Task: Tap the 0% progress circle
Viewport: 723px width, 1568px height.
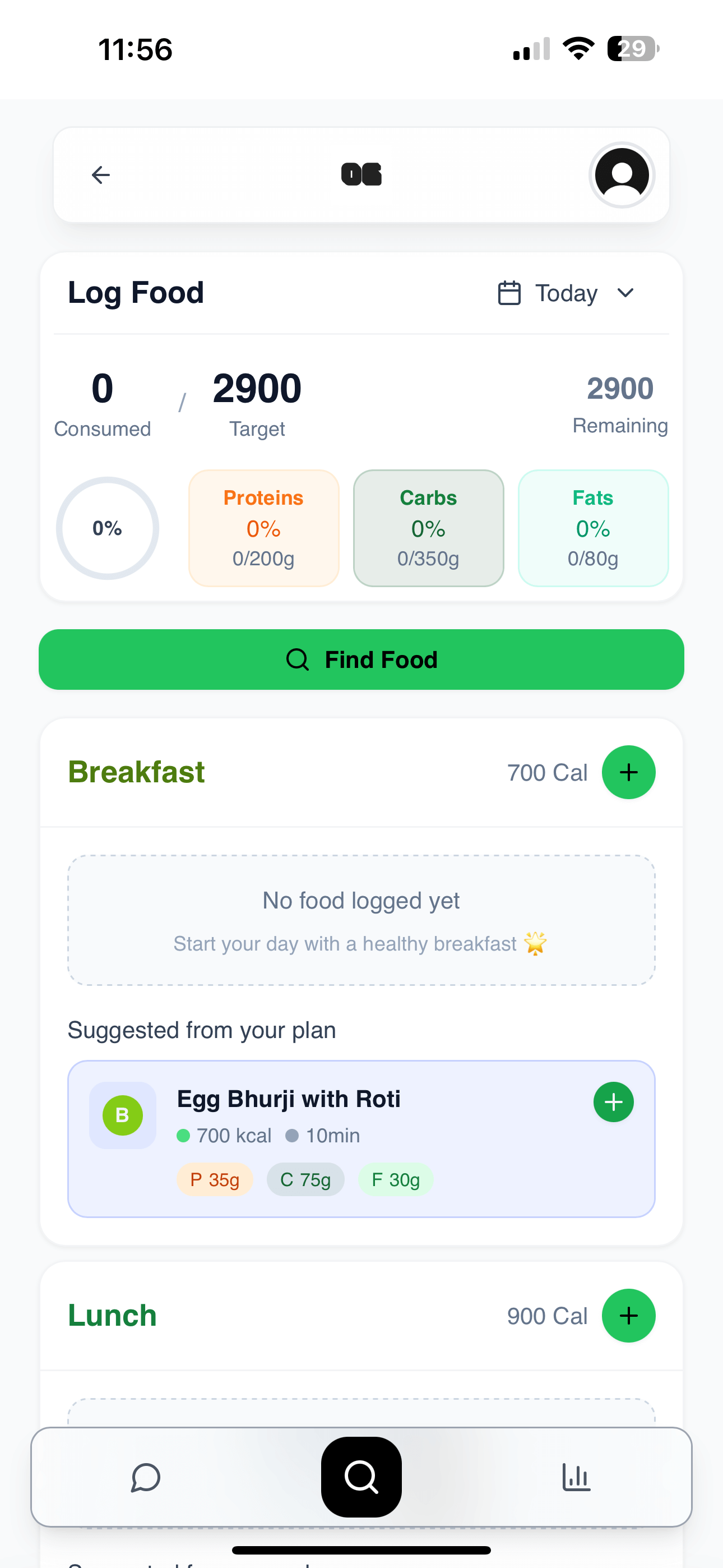Action: point(107,528)
